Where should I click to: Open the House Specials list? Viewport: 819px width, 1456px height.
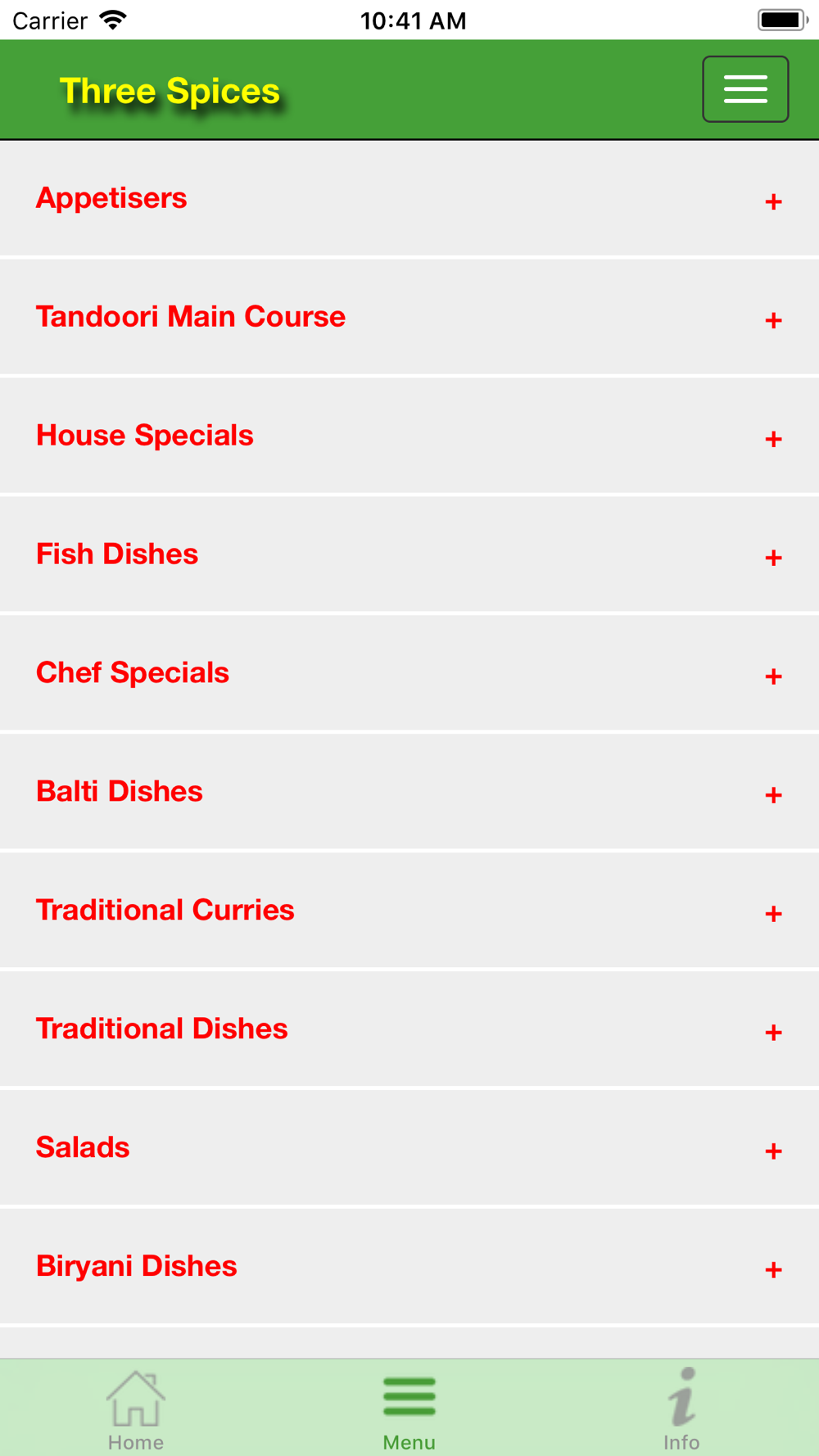point(409,436)
